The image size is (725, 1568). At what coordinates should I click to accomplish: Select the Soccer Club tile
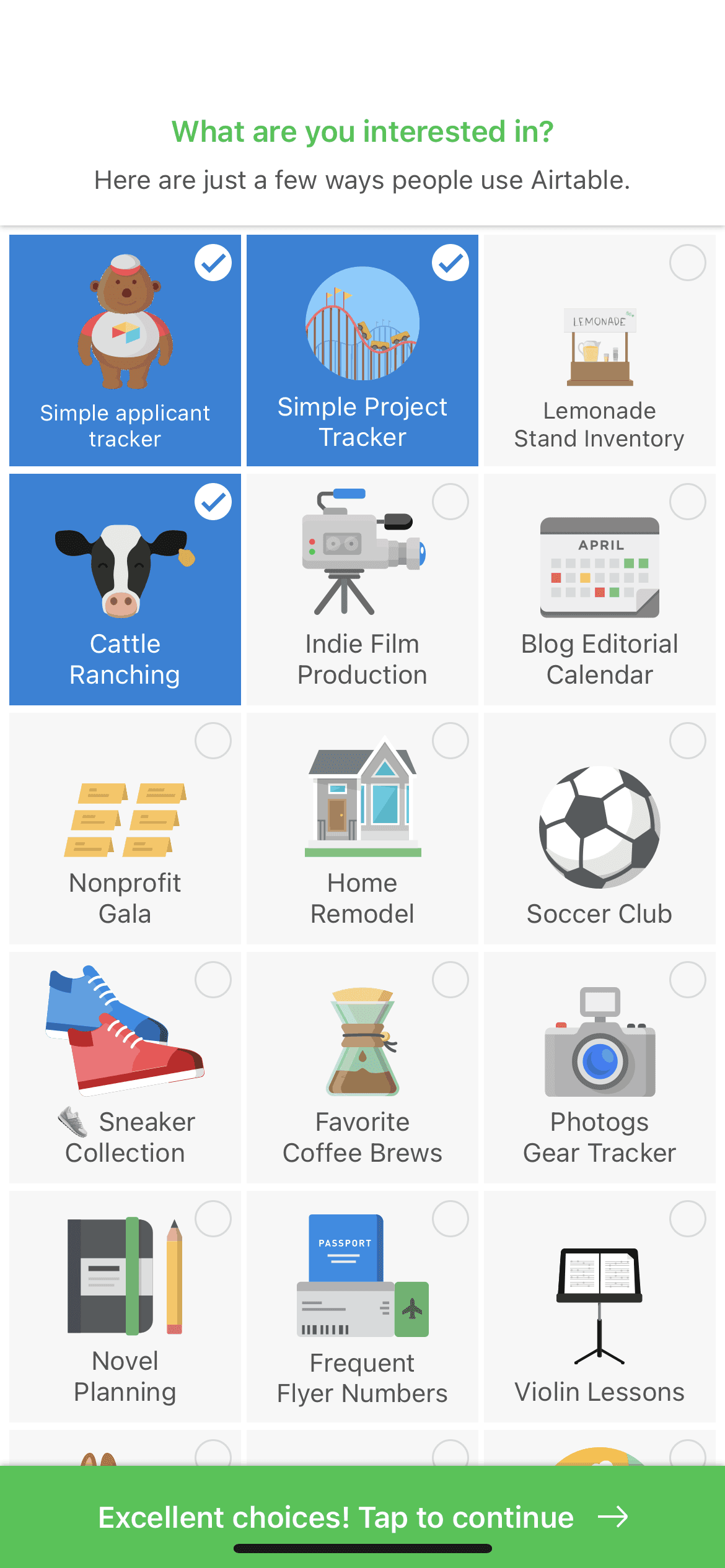599,828
